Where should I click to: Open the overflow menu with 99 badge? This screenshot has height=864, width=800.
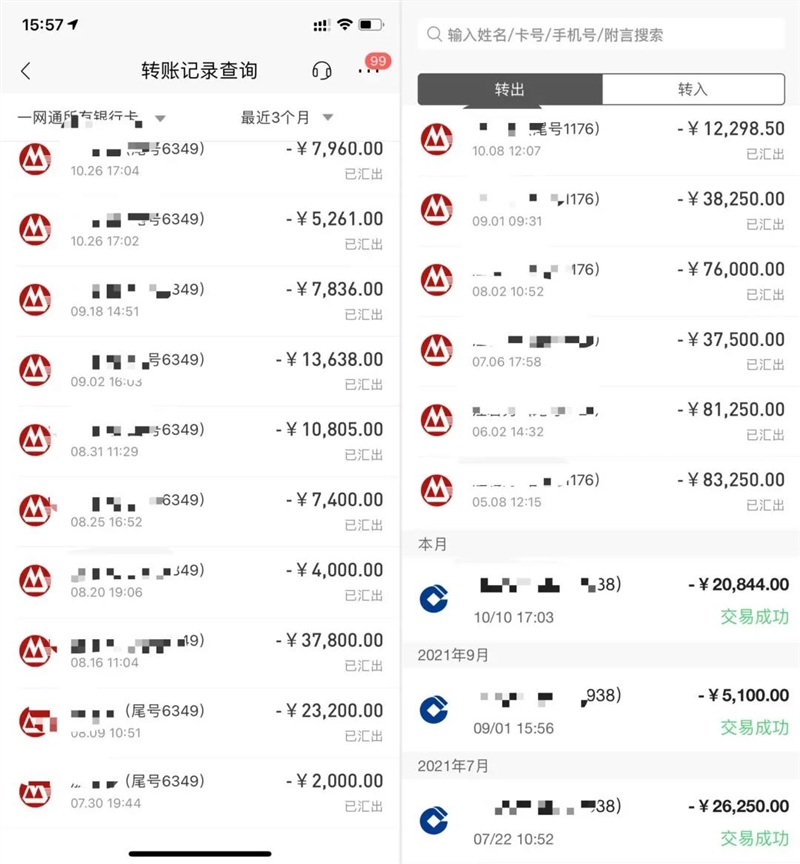pyautogui.click(x=368, y=71)
